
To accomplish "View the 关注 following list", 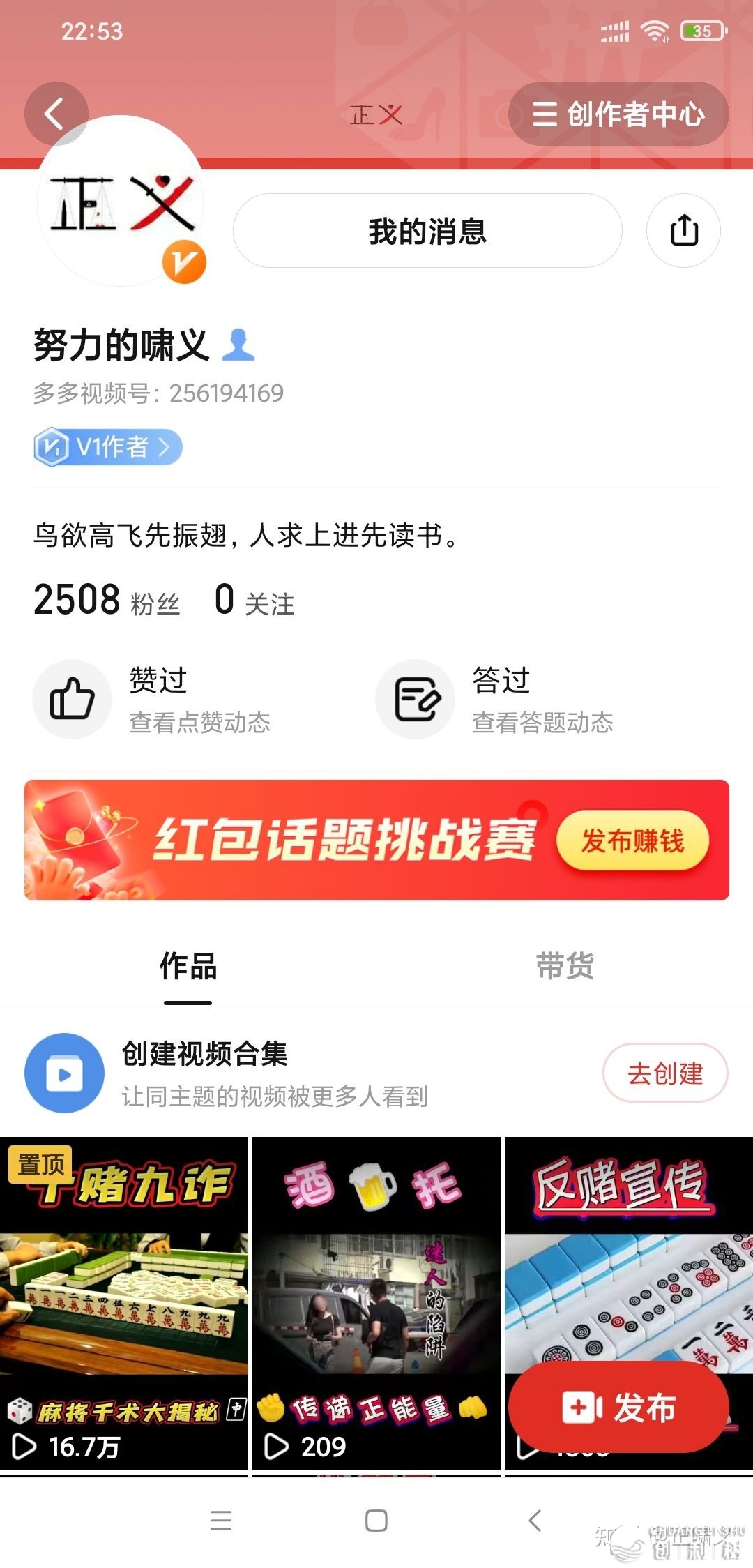I will pyautogui.click(x=254, y=601).
